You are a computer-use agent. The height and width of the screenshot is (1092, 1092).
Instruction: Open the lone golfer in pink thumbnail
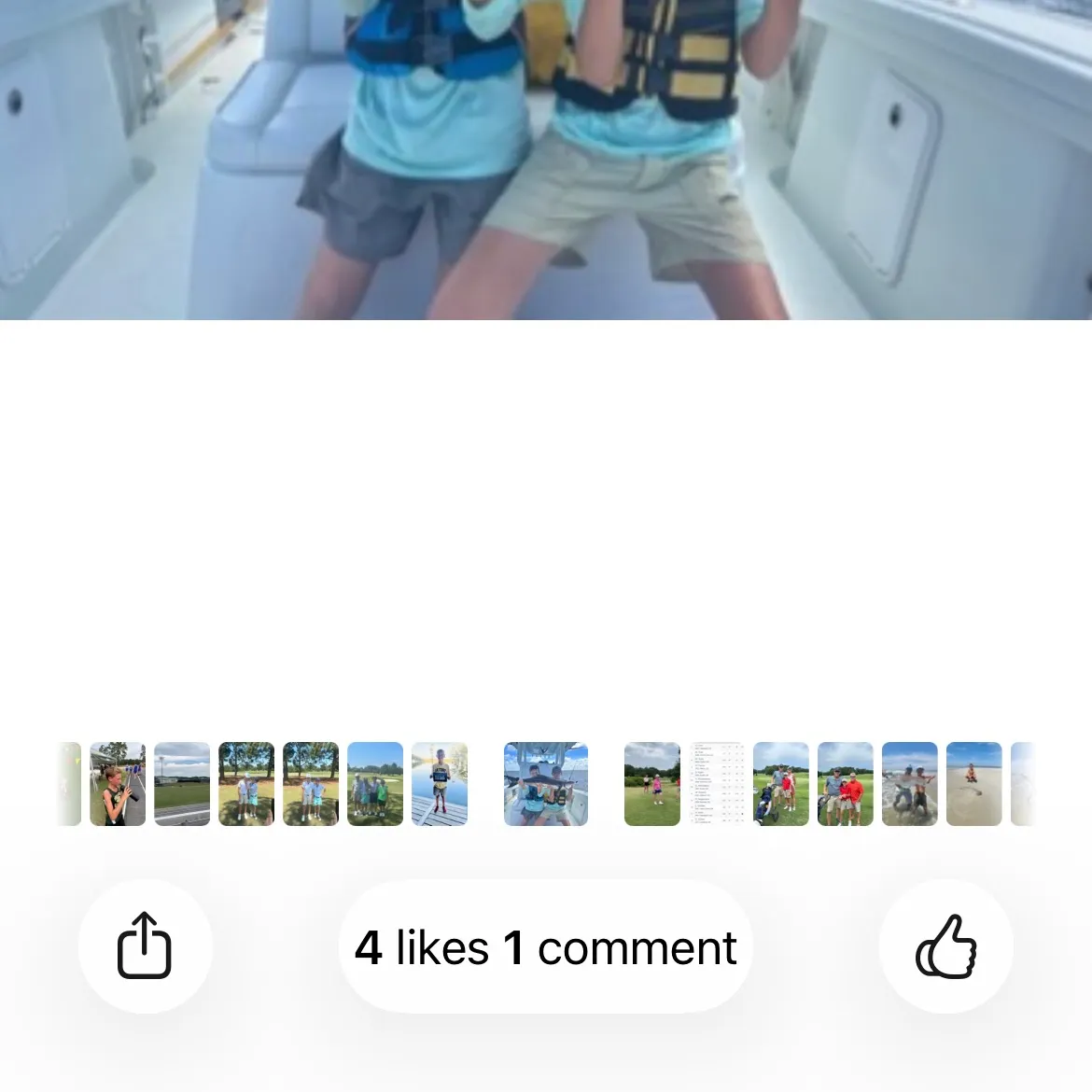(652, 784)
